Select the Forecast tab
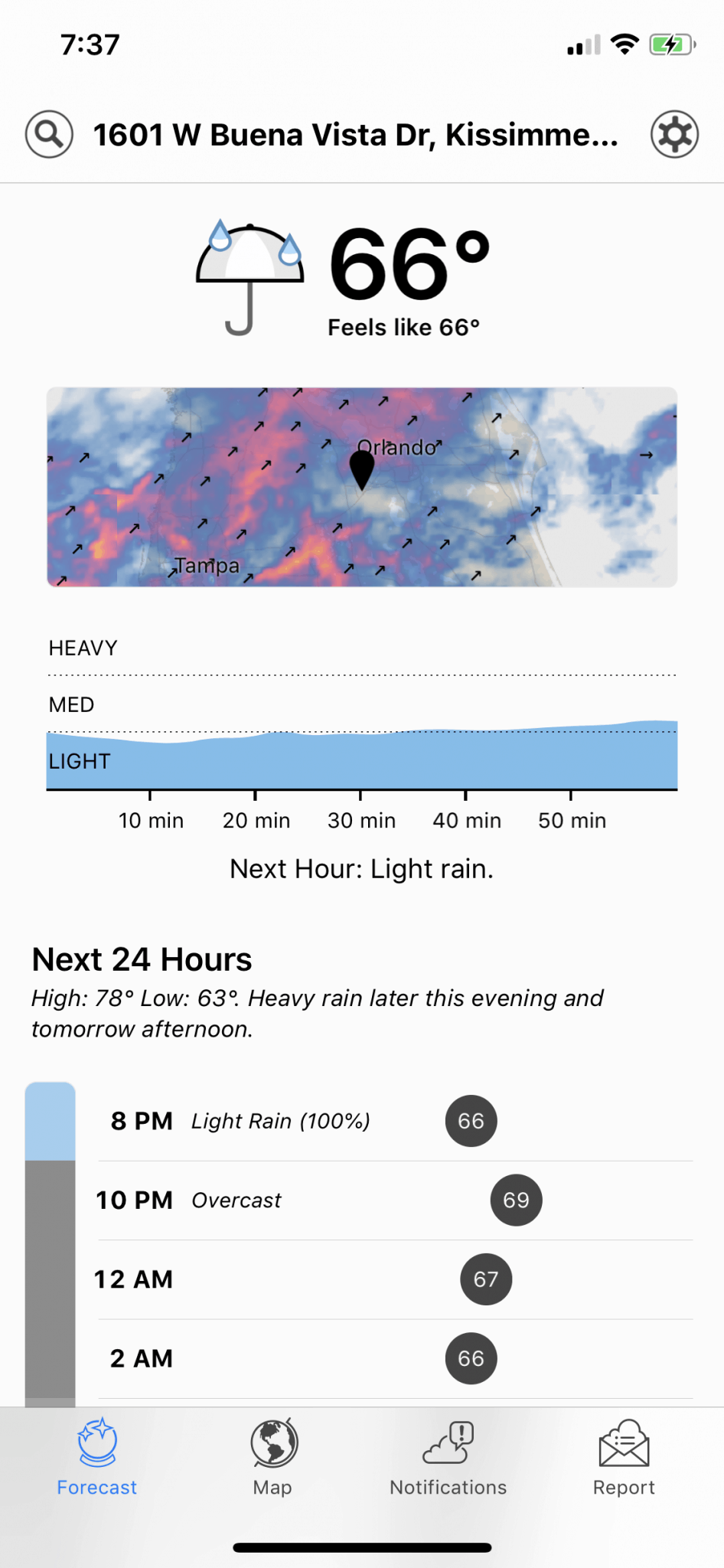724x1568 pixels. tap(97, 1457)
